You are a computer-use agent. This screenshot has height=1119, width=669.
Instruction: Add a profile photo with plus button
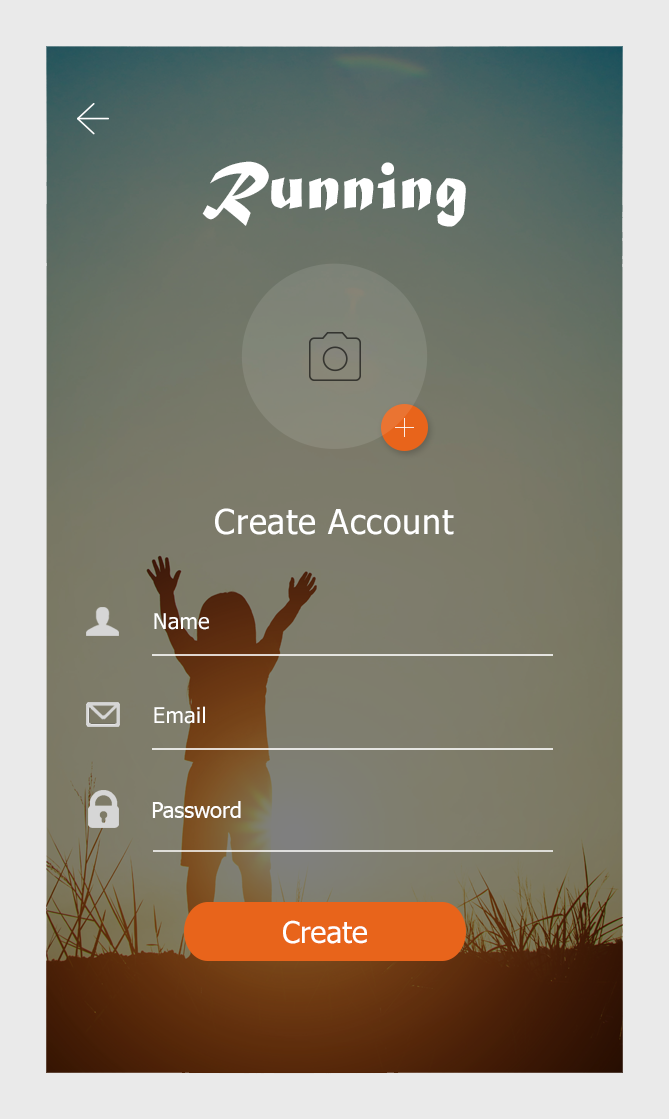tap(404, 428)
